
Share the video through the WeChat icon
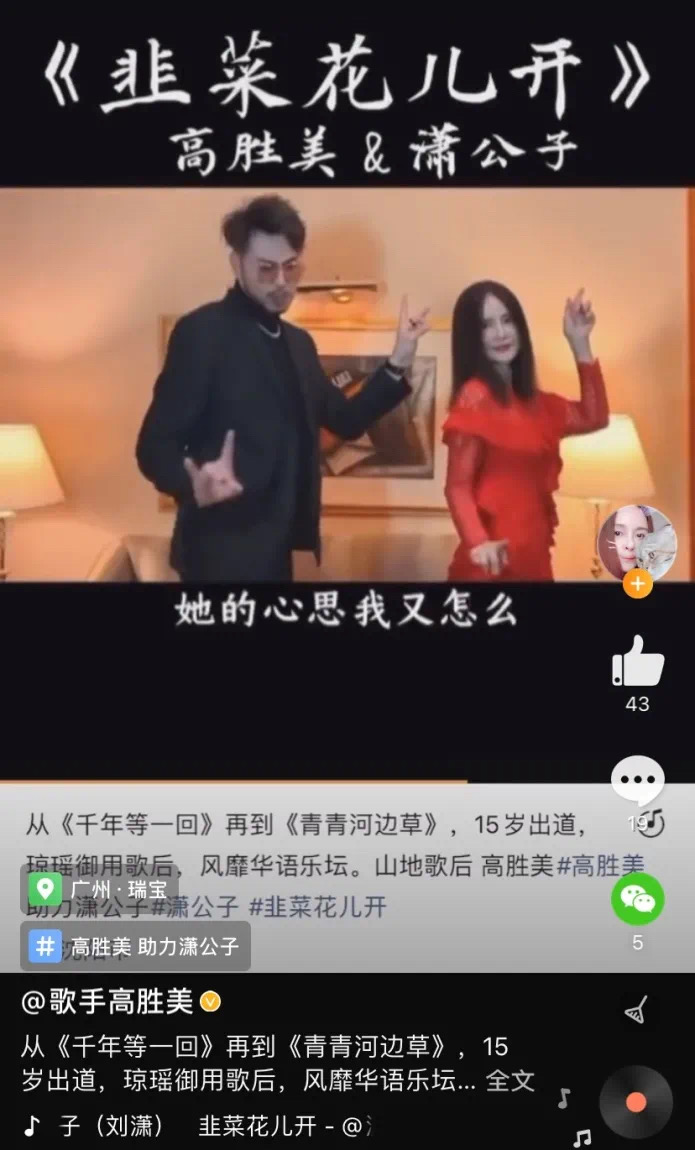[637, 899]
